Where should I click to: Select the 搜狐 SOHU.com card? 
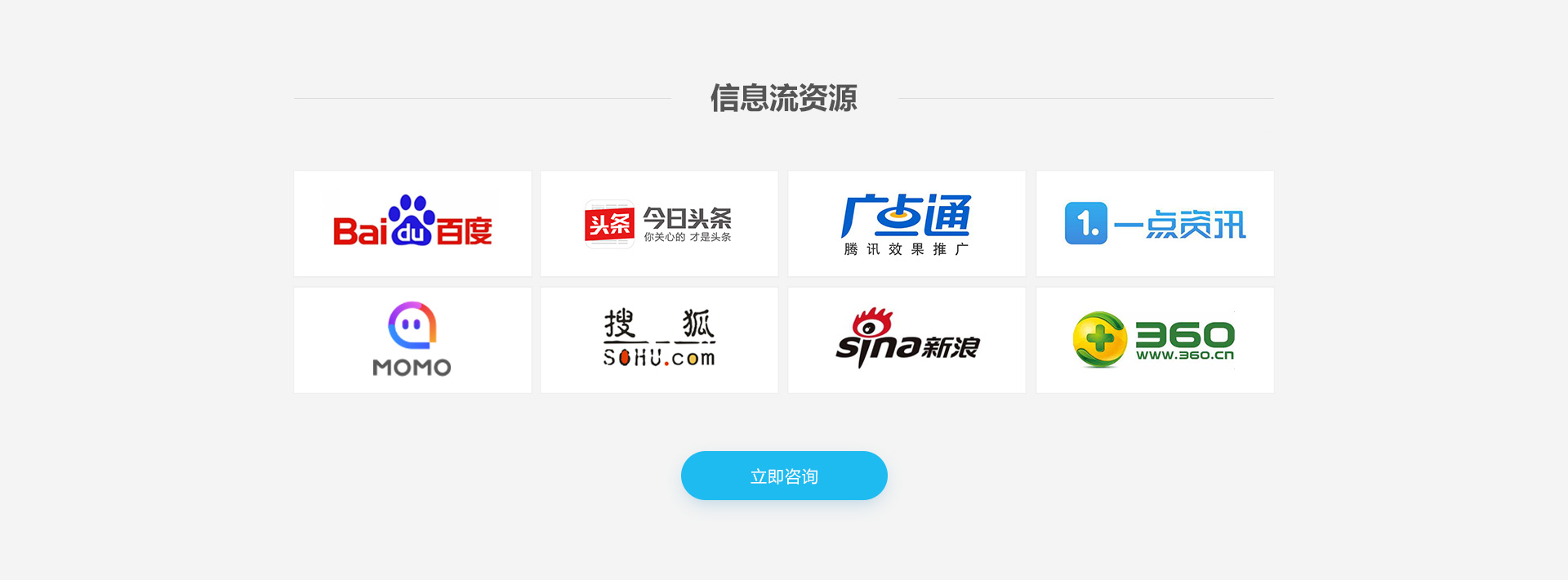point(659,340)
